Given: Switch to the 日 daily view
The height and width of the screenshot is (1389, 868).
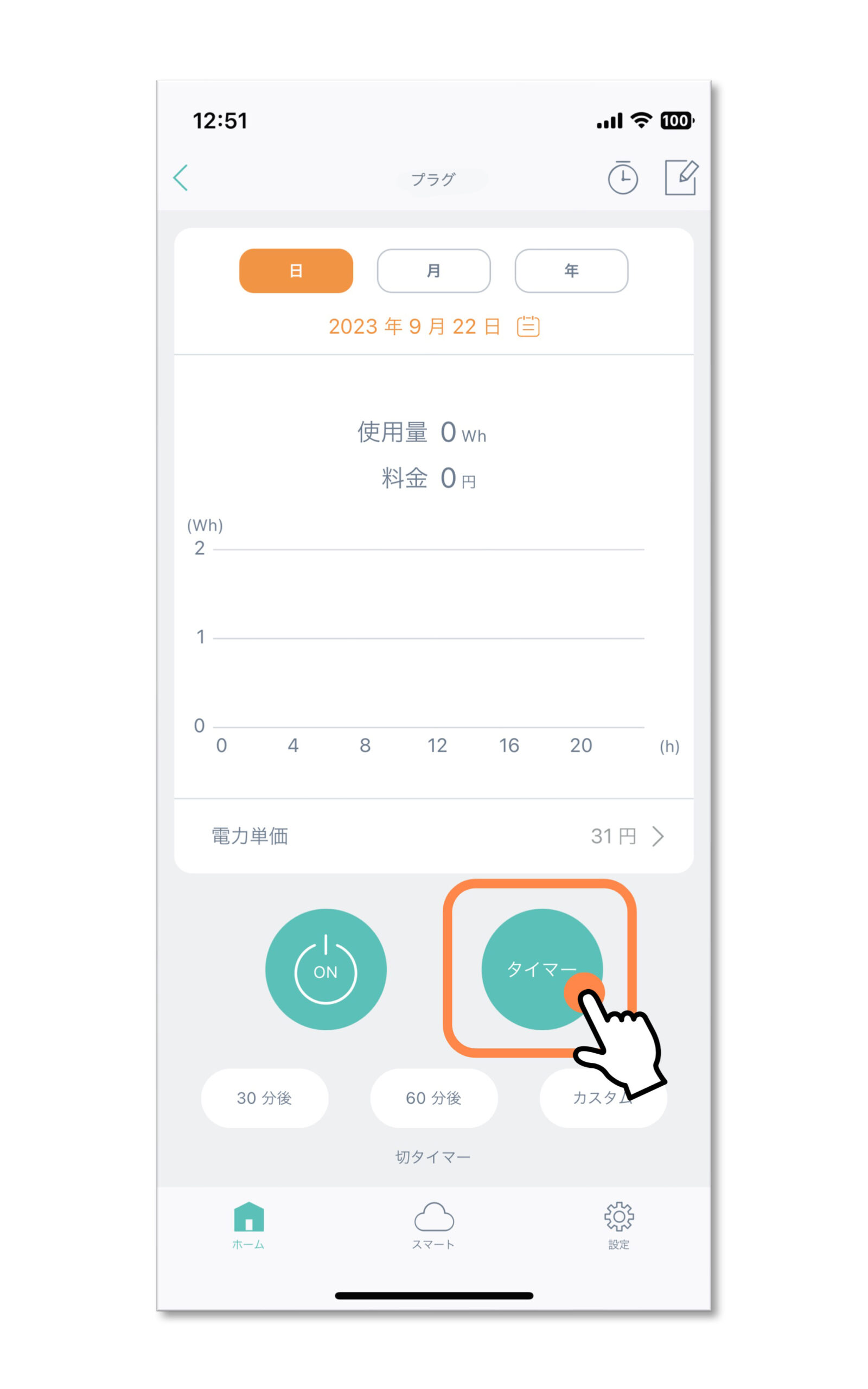Looking at the screenshot, I should point(296,271).
